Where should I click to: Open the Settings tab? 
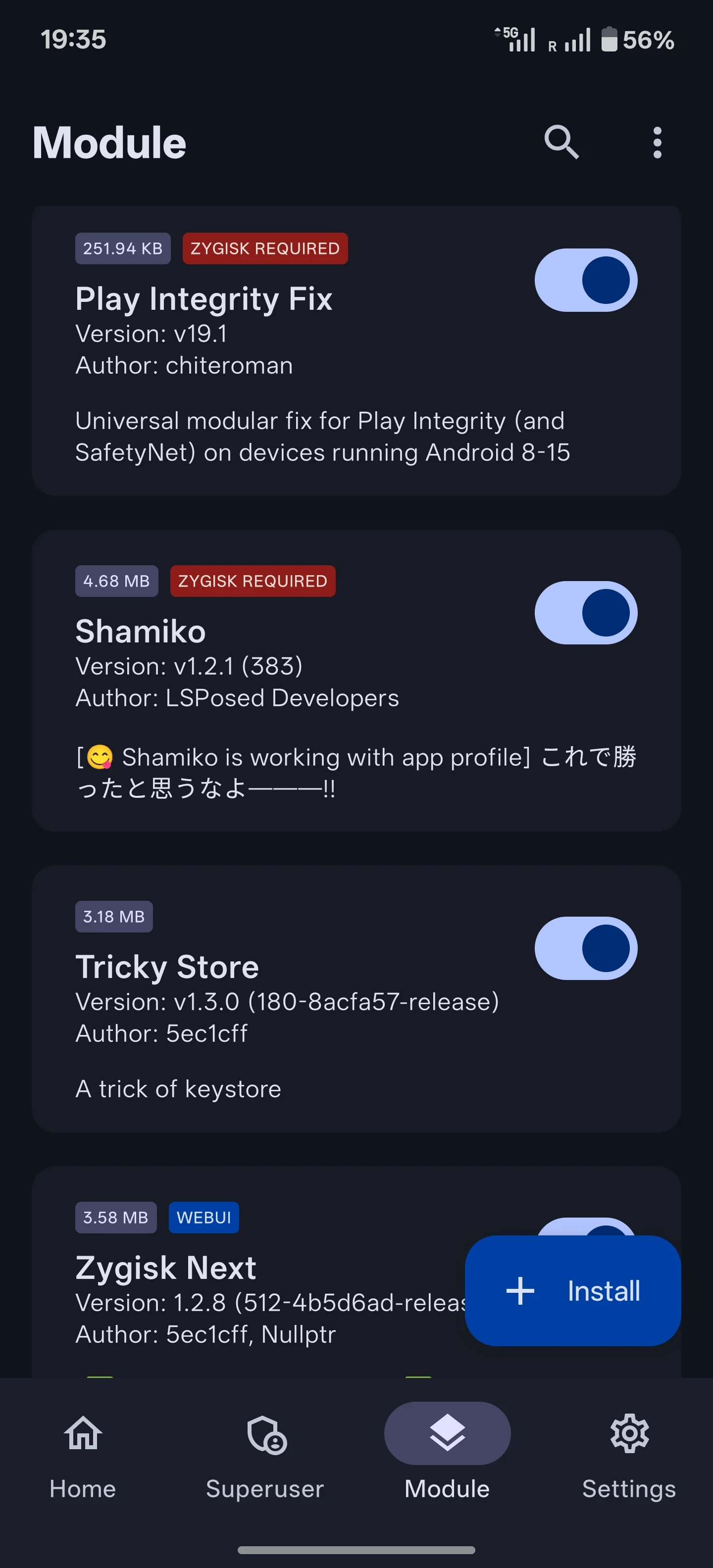tap(629, 1455)
